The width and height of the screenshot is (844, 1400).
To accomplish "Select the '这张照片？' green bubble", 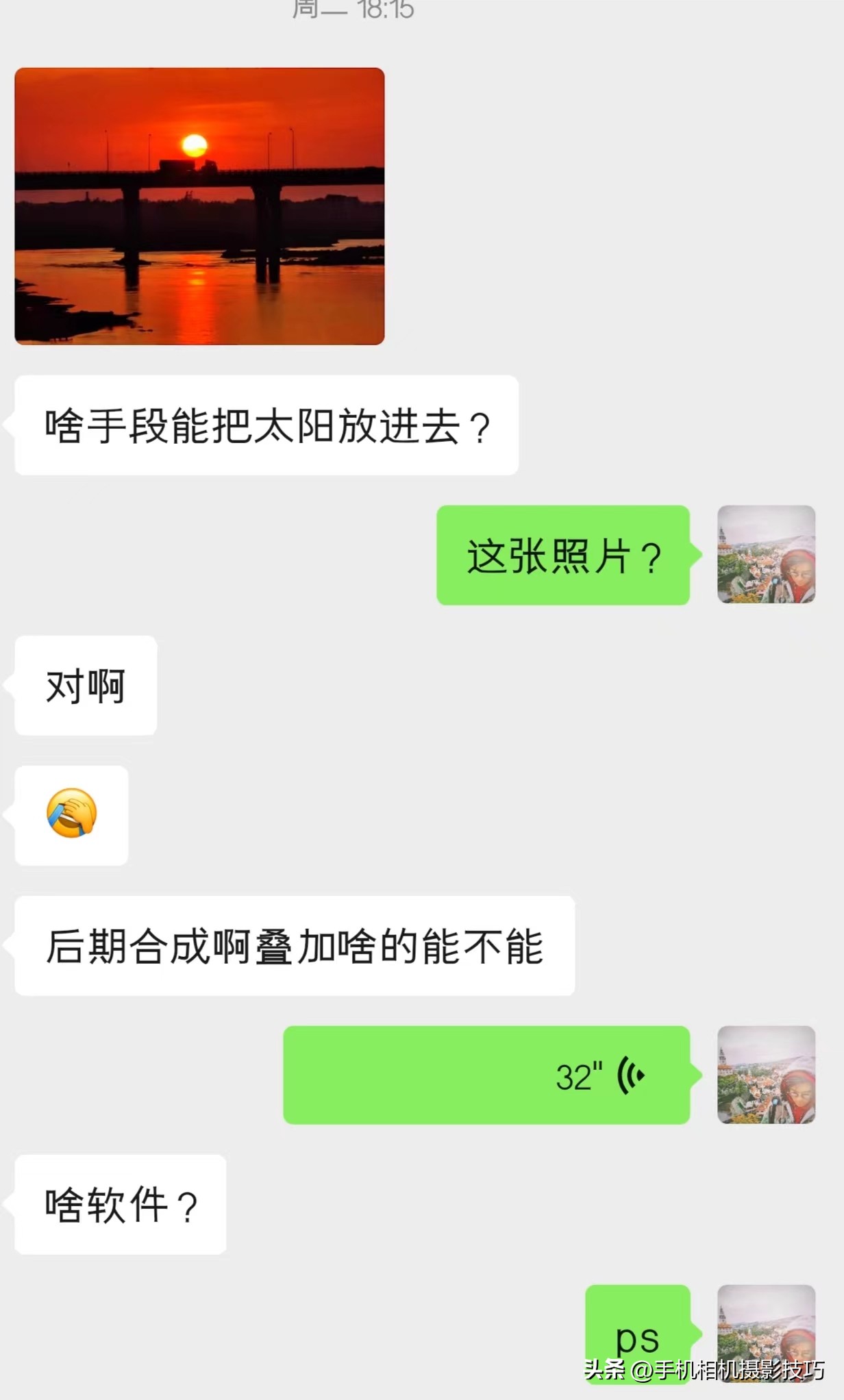I will click(562, 555).
